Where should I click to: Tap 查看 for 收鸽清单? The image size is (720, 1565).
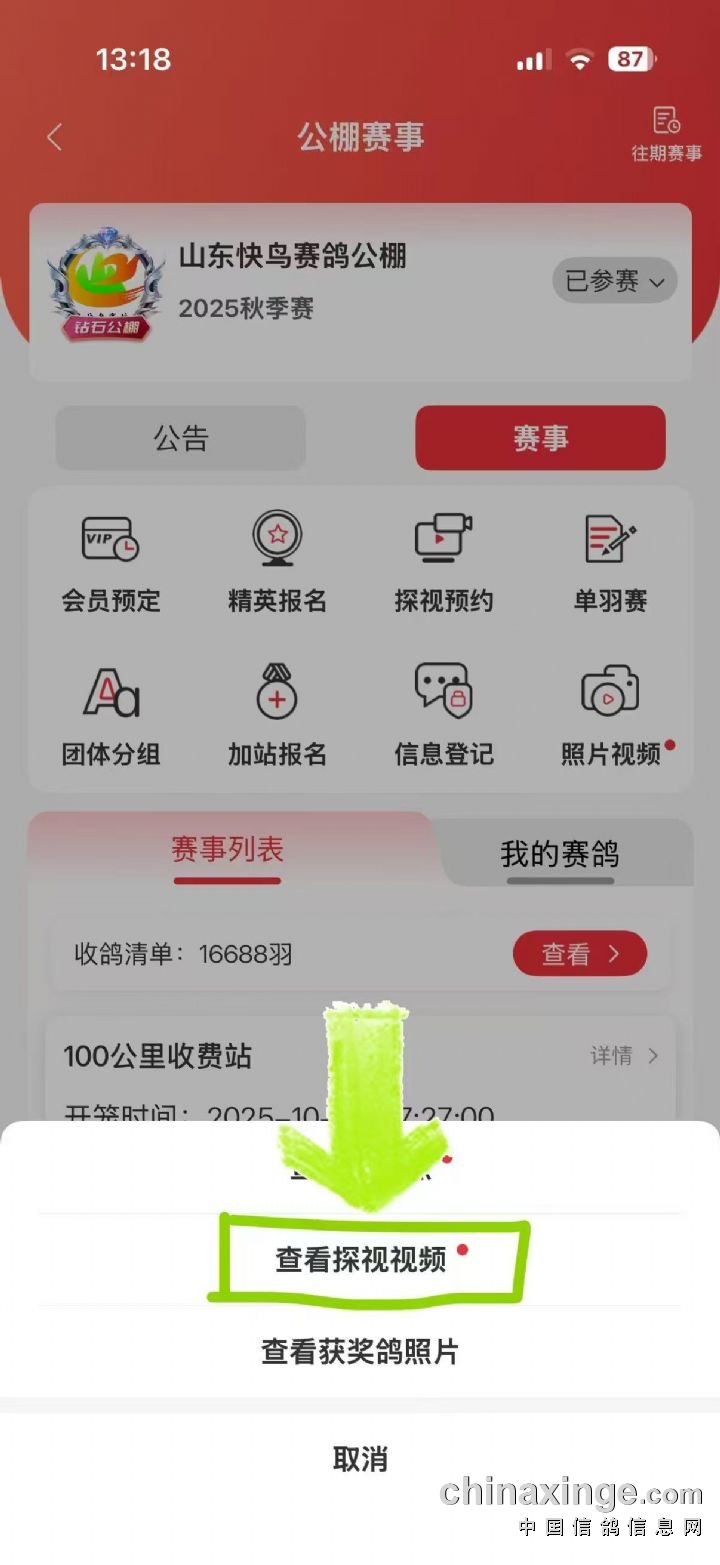click(579, 954)
